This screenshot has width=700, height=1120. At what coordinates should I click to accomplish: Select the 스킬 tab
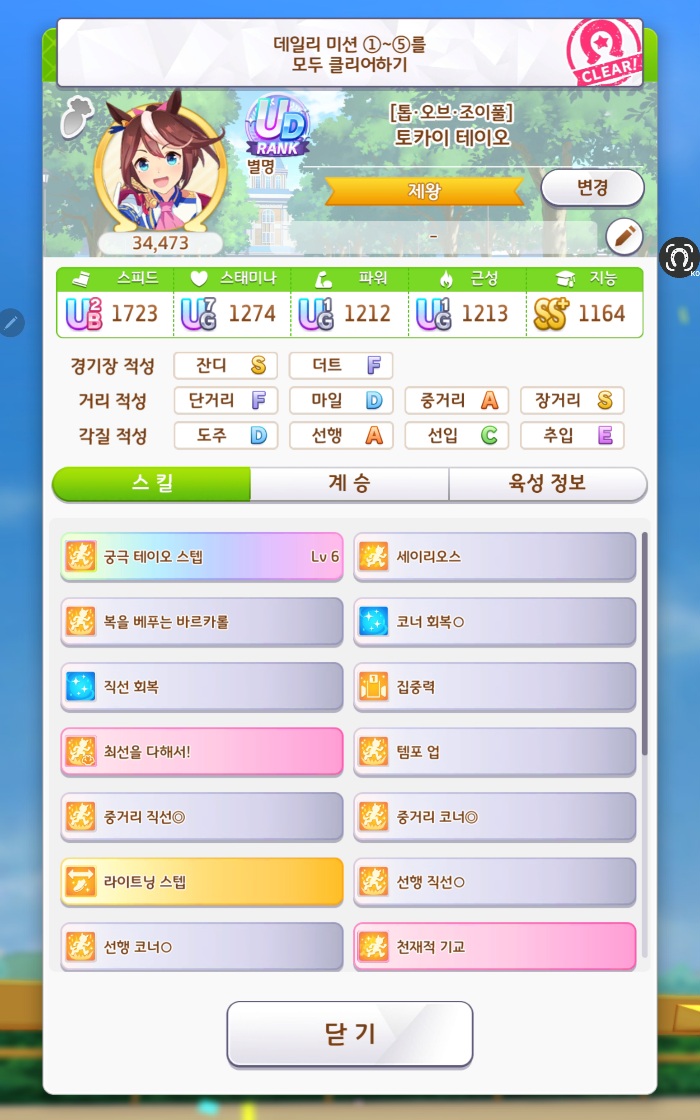coord(151,484)
